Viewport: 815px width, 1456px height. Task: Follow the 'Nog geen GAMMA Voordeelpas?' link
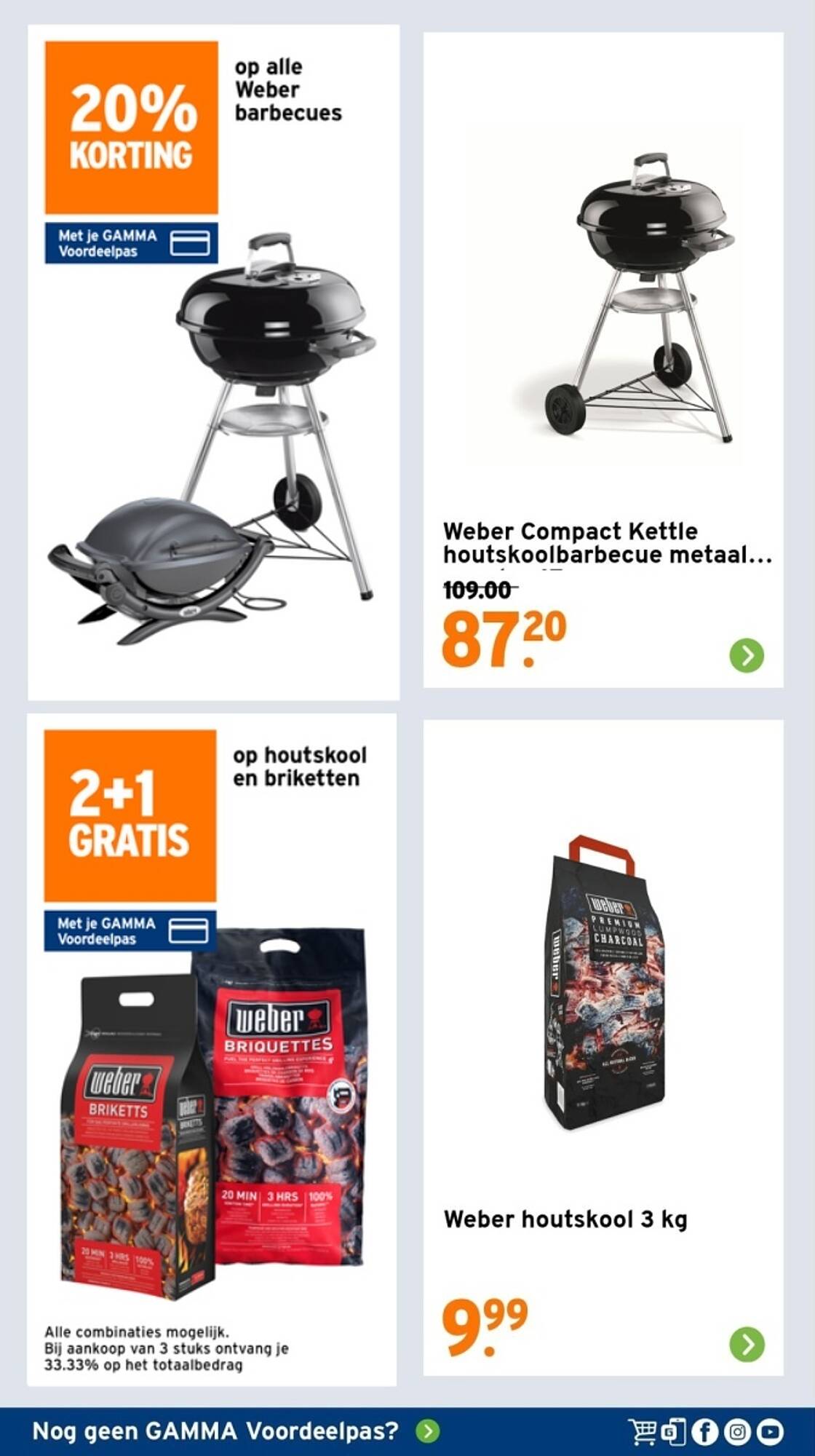pos(236,1431)
